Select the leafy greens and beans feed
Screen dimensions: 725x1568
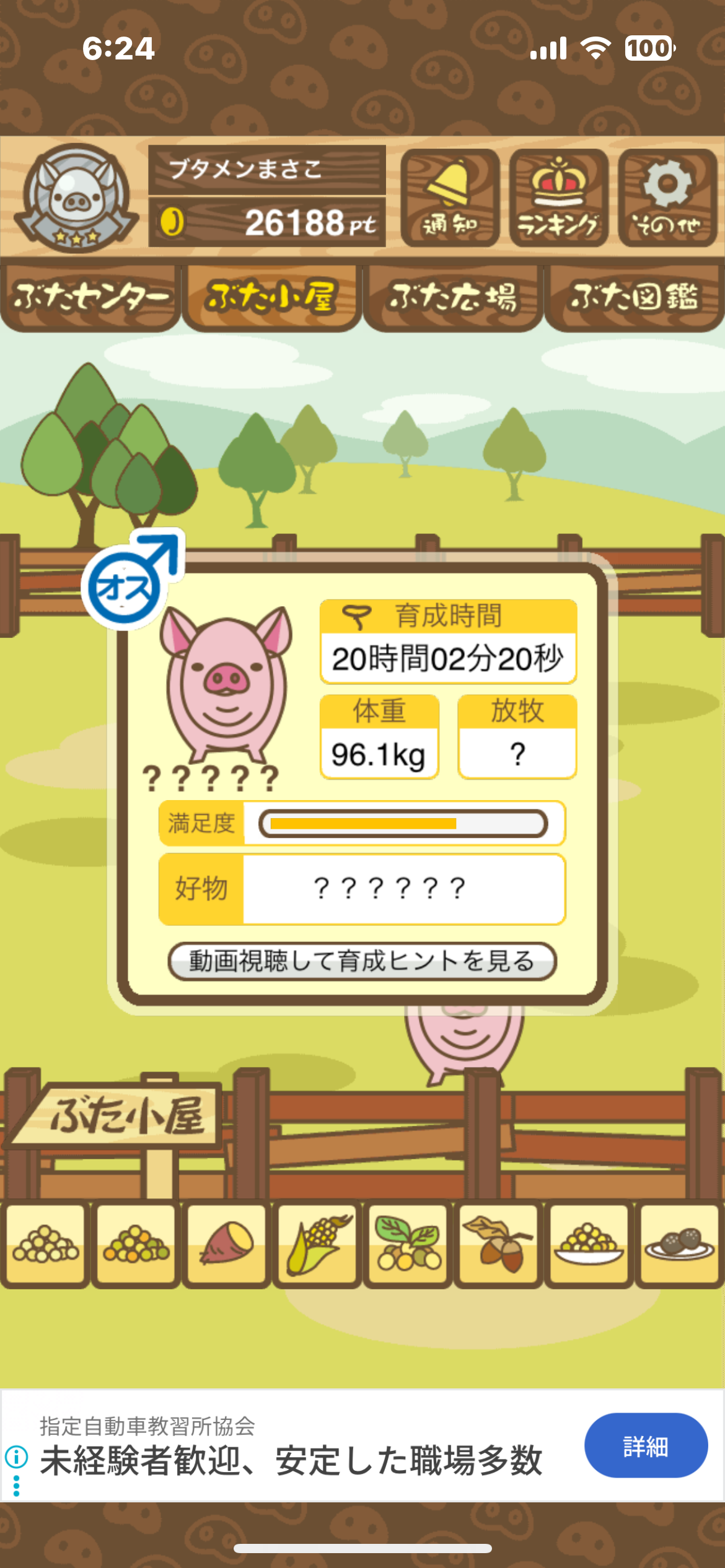click(x=408, y=1244)
